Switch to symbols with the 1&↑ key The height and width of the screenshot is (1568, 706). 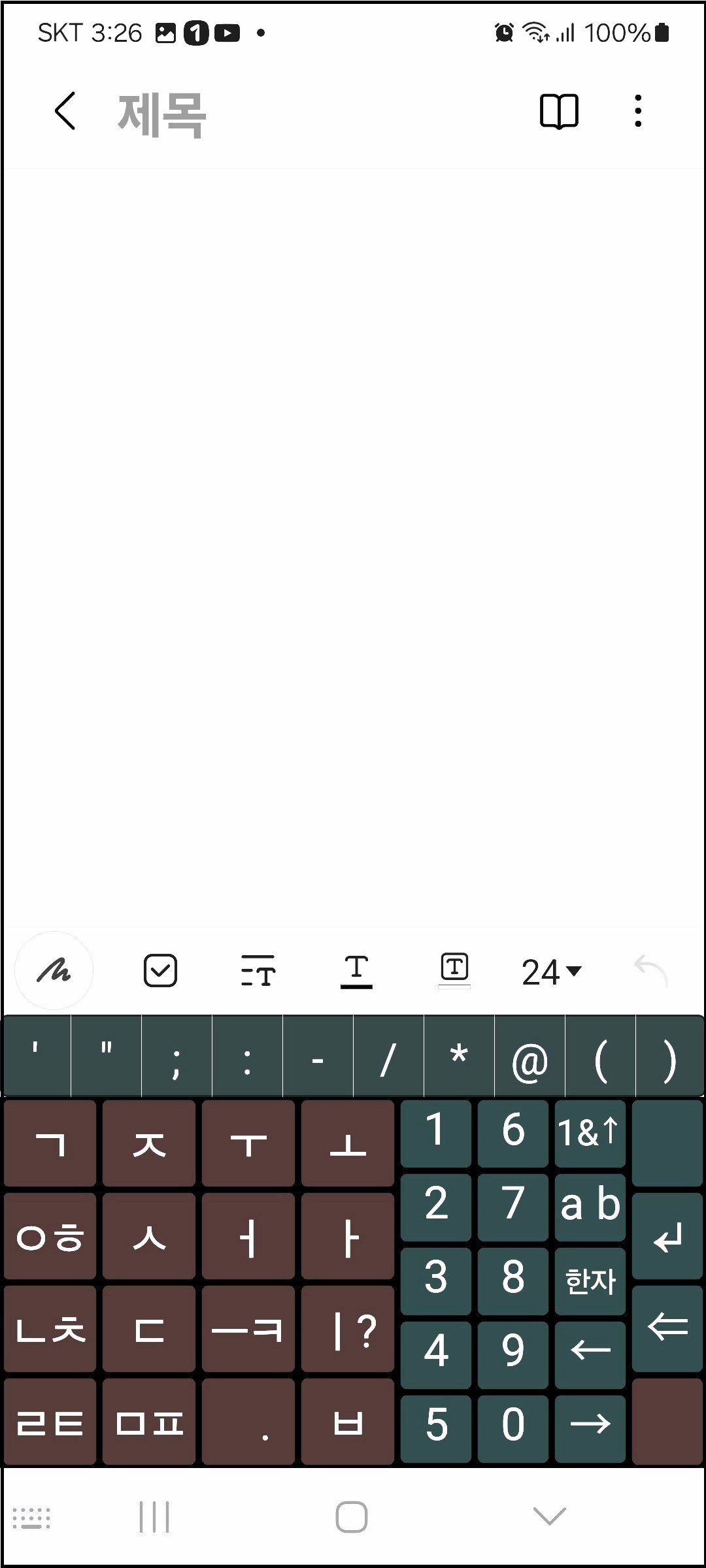(x=590, y=1134)
